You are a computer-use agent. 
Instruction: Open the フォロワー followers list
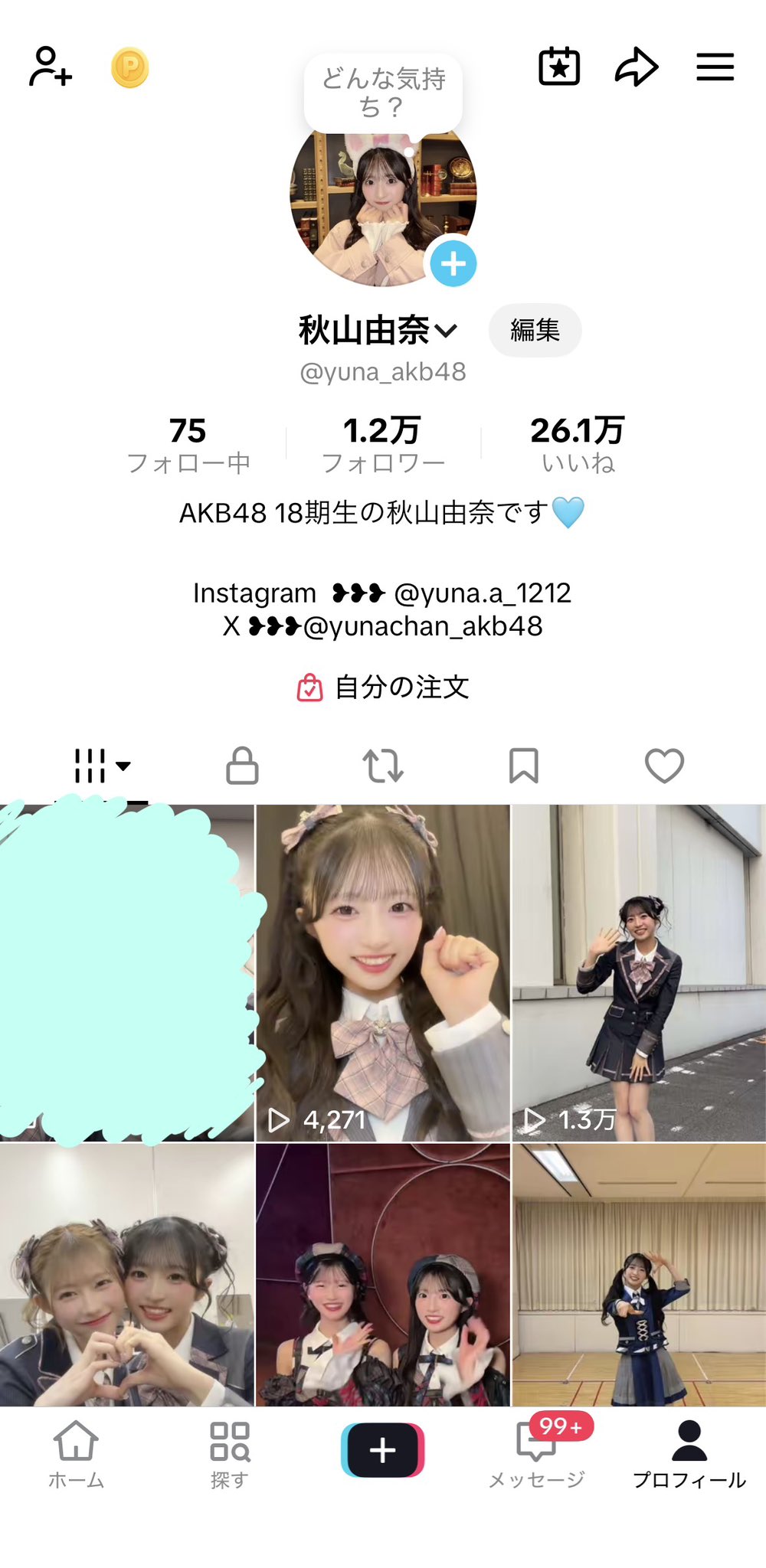[383, 444]
